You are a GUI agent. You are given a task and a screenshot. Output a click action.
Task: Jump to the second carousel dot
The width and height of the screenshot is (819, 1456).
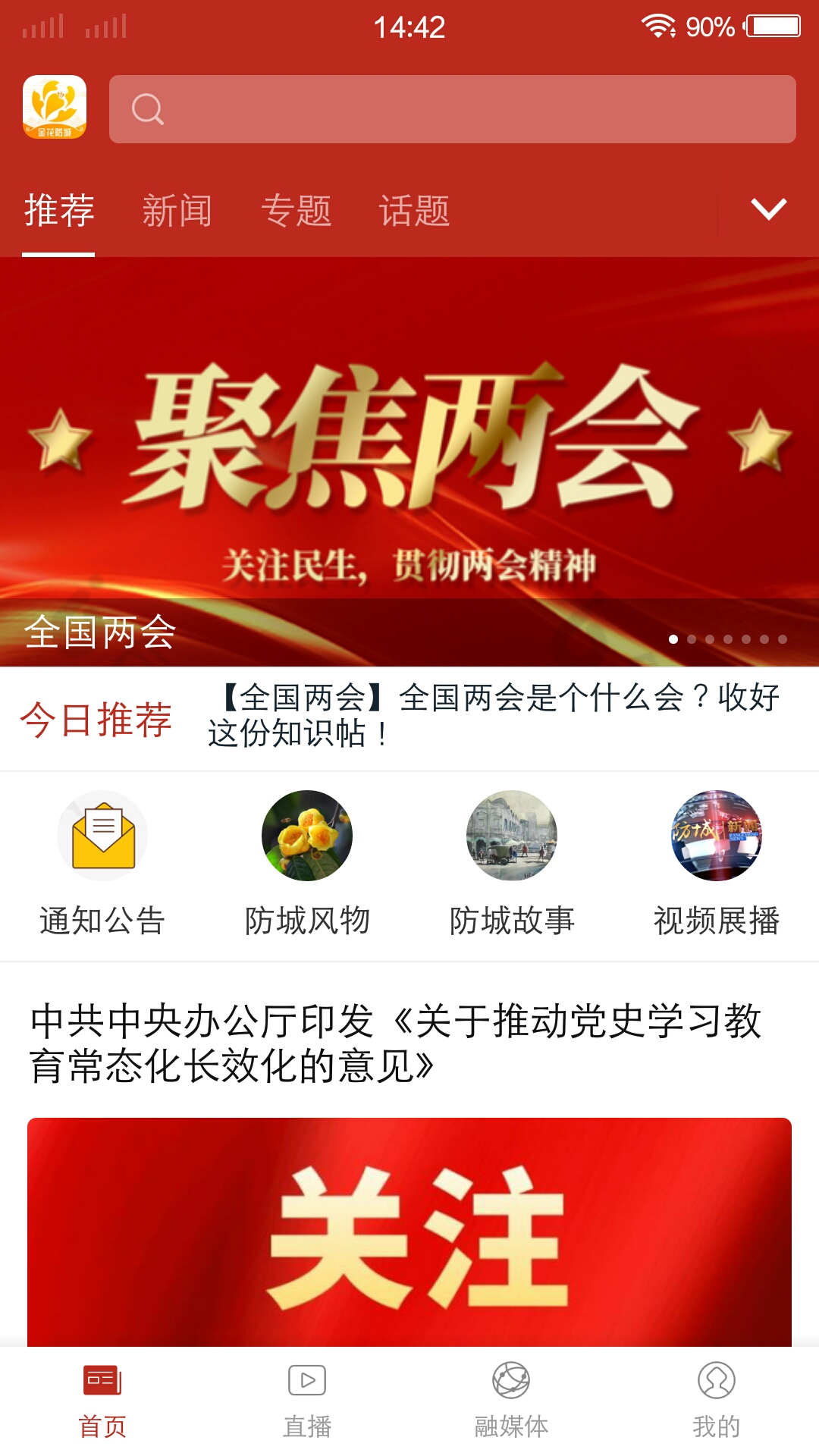(x=692, y=639)
